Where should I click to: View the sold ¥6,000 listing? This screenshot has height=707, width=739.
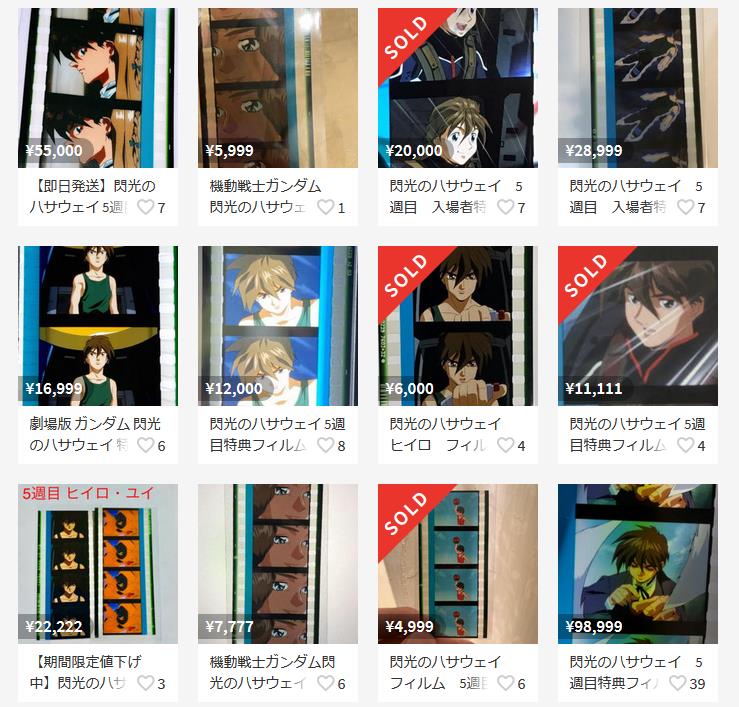tap(458, 326)
